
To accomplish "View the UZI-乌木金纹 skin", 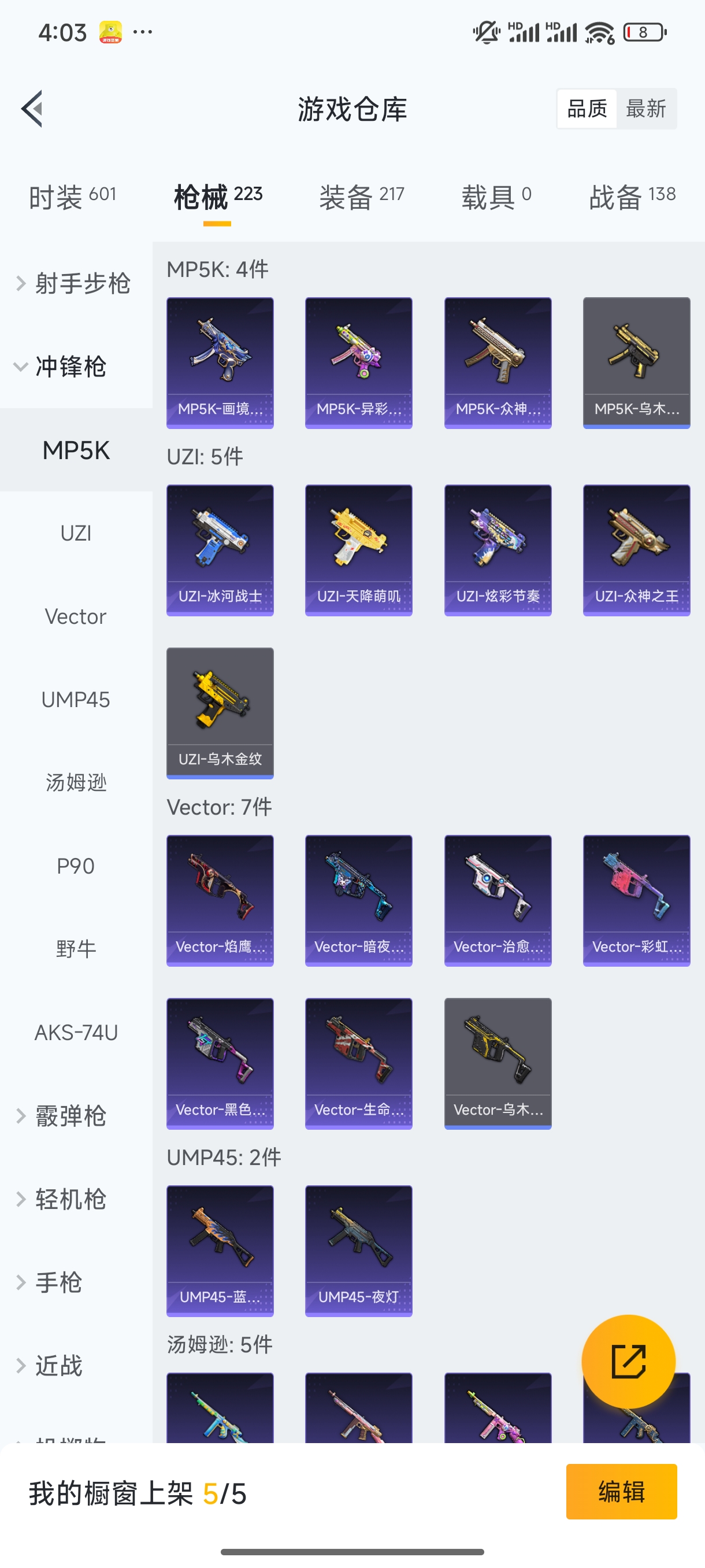I will pyautogui.click(x=220, y=713).
